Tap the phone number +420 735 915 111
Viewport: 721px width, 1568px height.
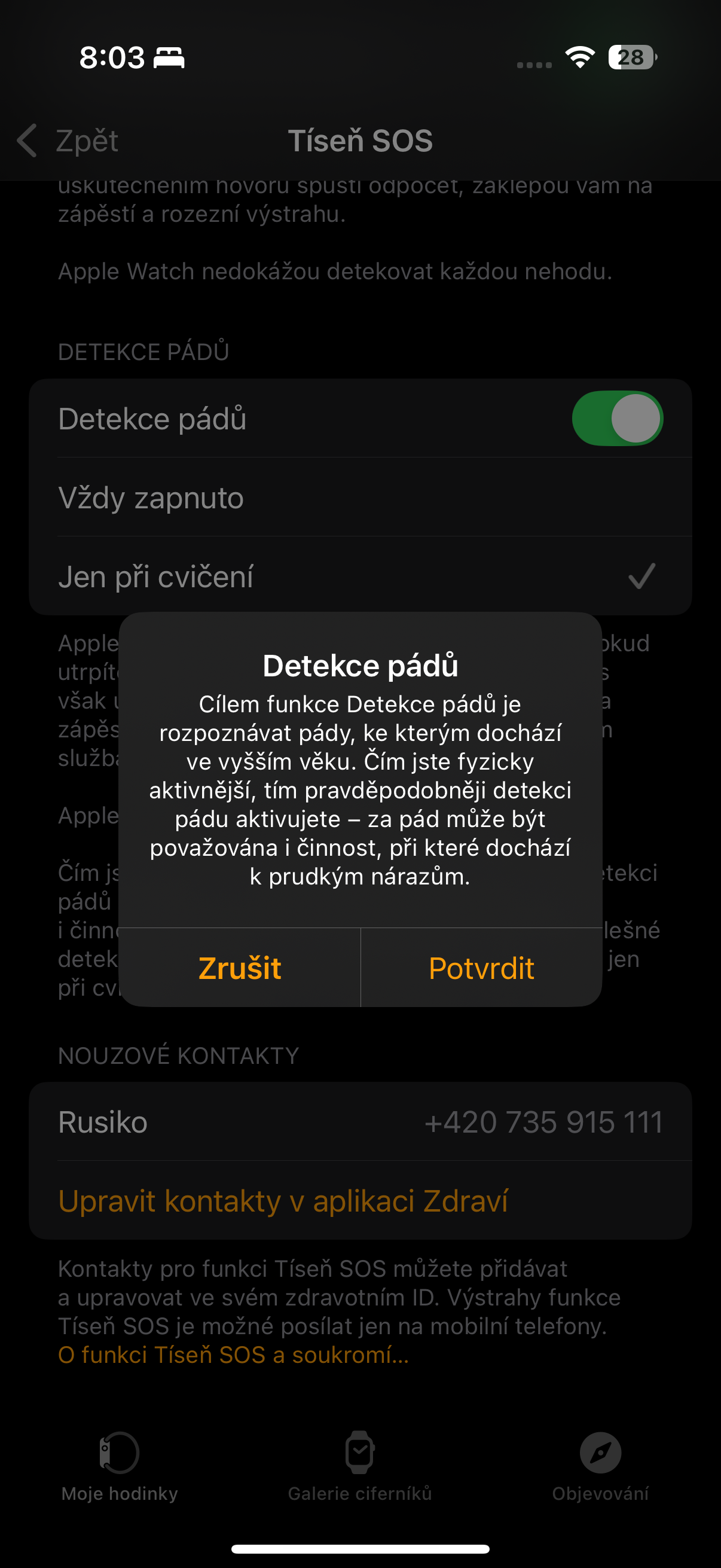tap(545, 1121)
